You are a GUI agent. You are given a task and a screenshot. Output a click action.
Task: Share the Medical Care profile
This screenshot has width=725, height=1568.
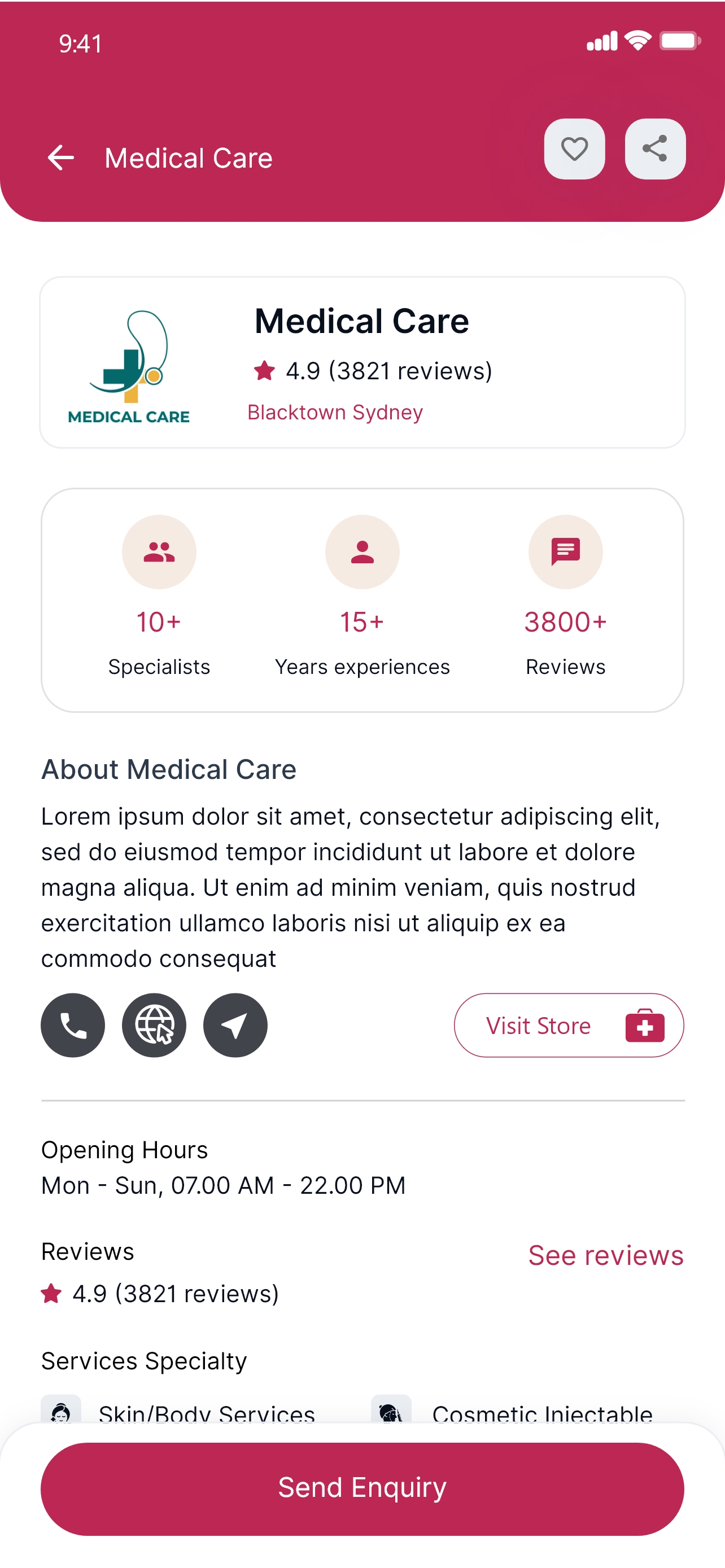655,149
